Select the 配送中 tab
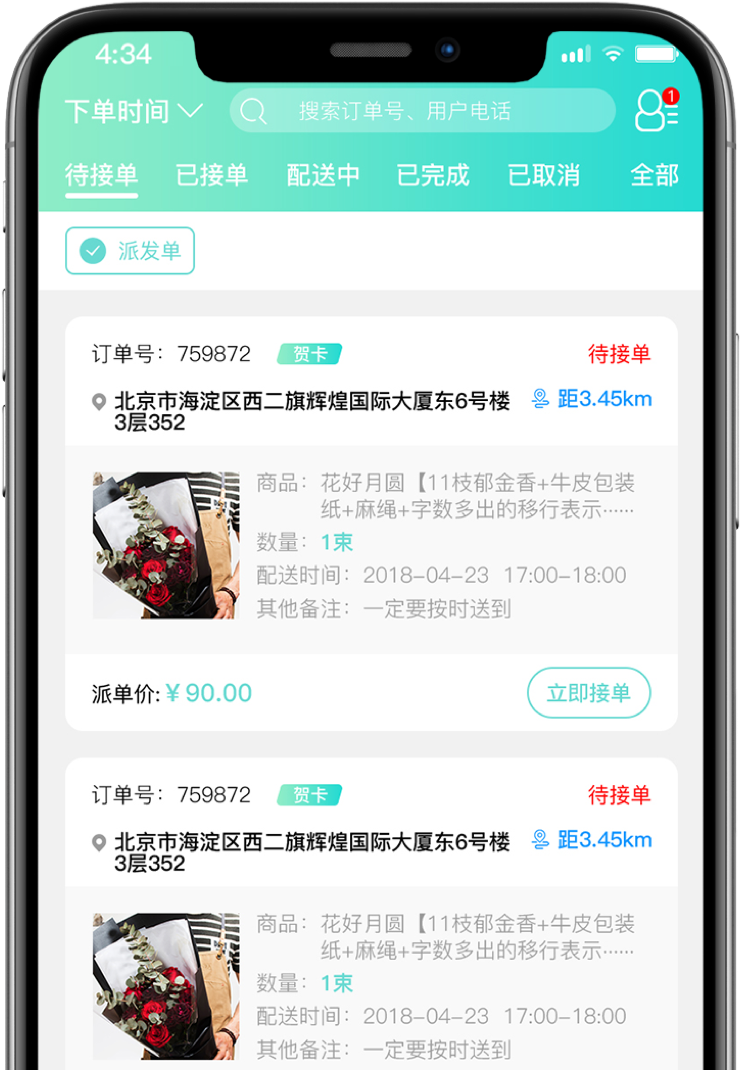 [x=323, y=175]
